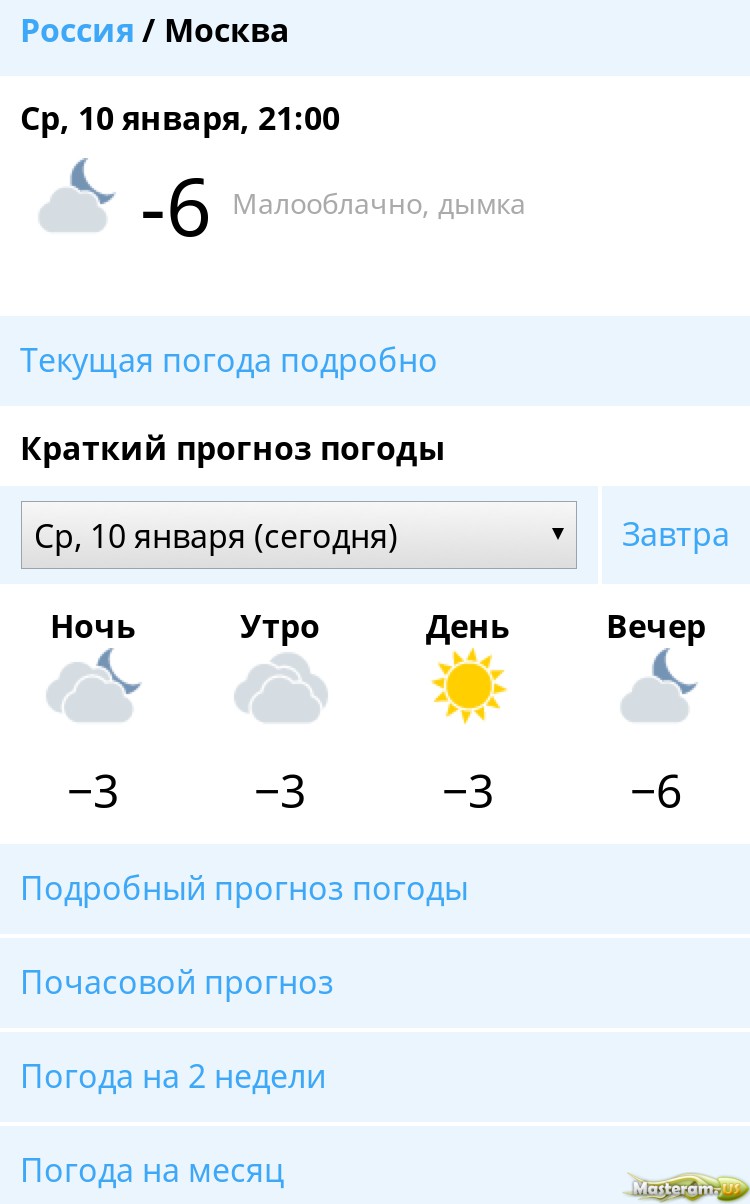Open Текущая погода подробно
The image size is (750, 1204).
pyautogui.click(x=375, y=361)
